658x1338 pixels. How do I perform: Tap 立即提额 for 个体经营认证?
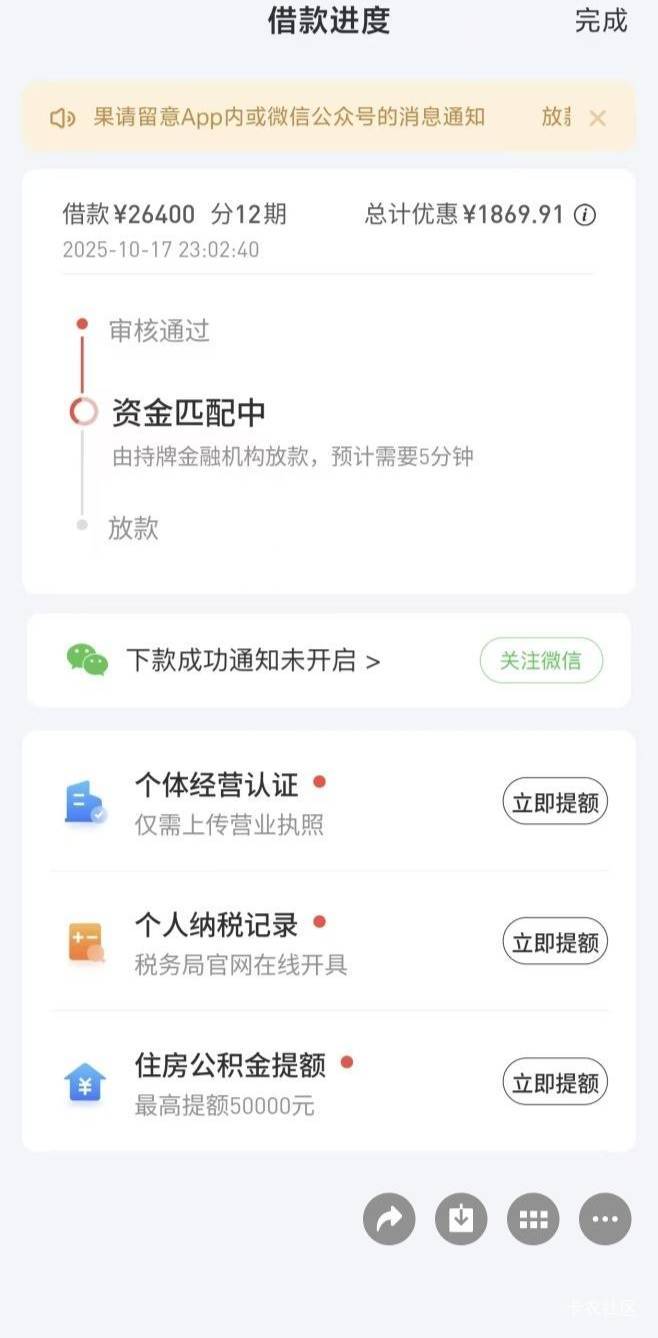555,802
